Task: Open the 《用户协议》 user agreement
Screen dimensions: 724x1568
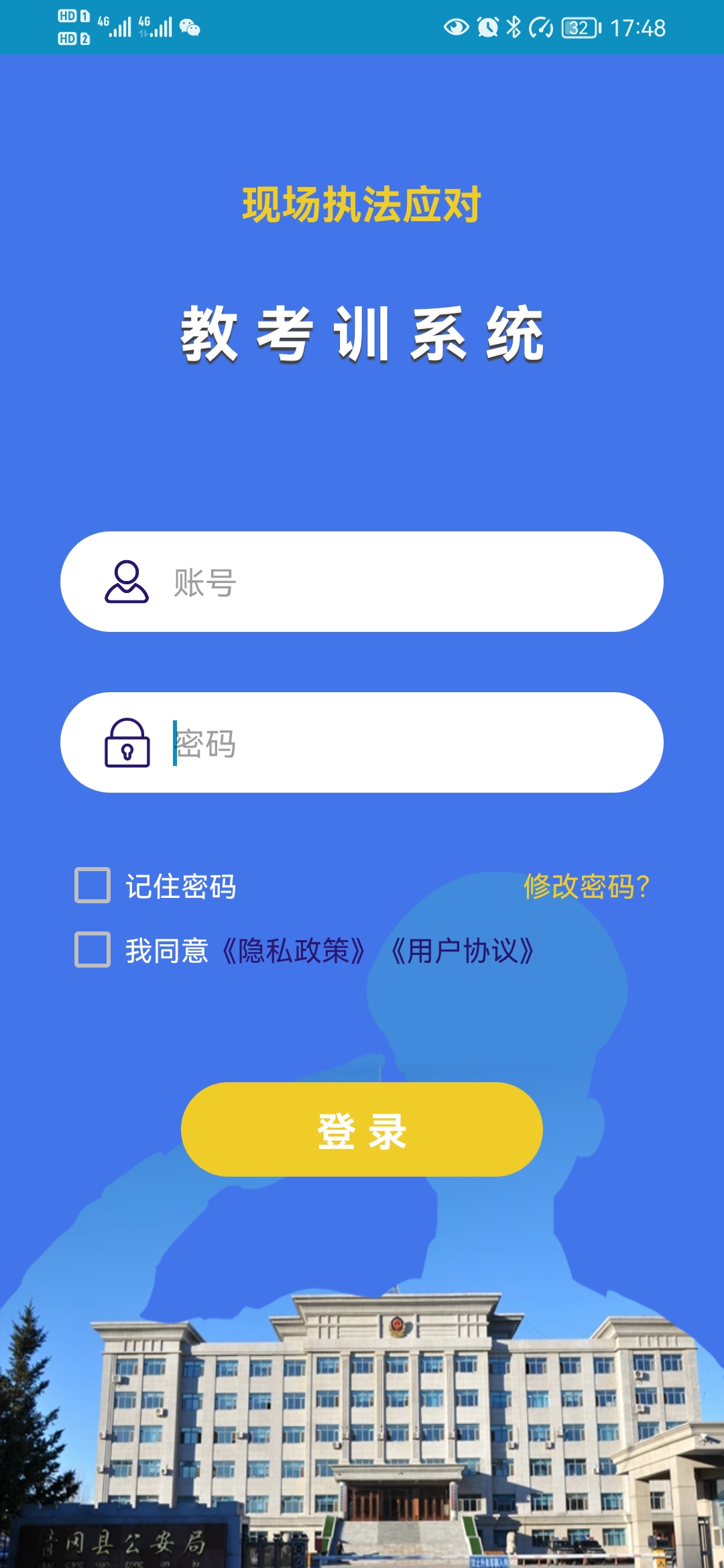Action: [462, 950]
